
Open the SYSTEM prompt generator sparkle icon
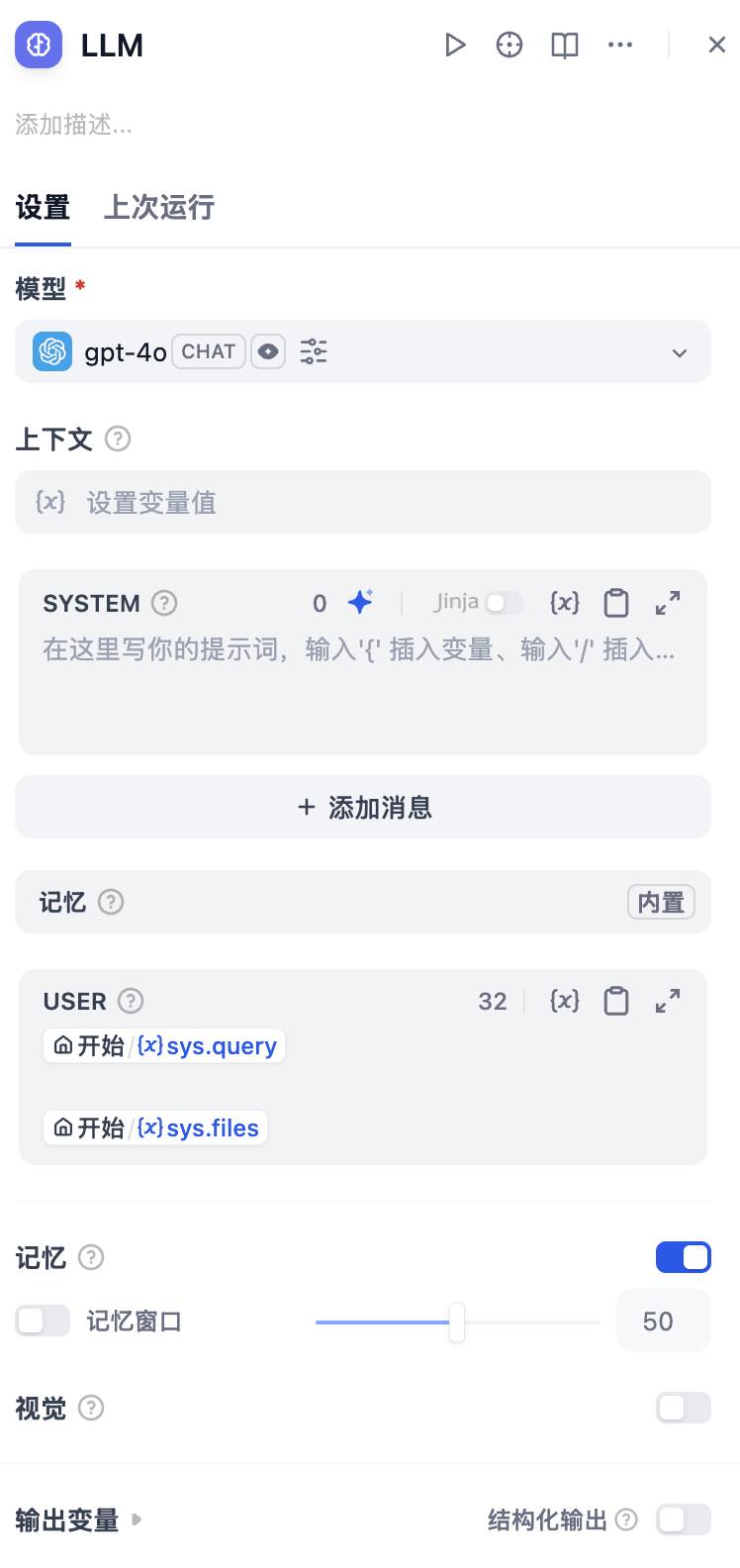(360, 602)
